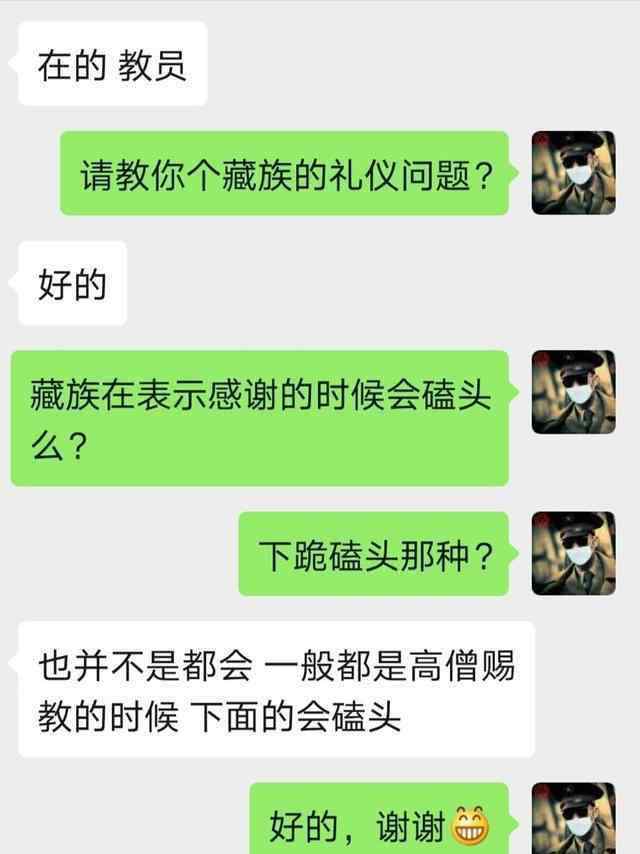Open sender avatar beside "请教你个藏族的礼仪问题？"
This screenshot has height=854, width=640.
[x=573, y=173]
